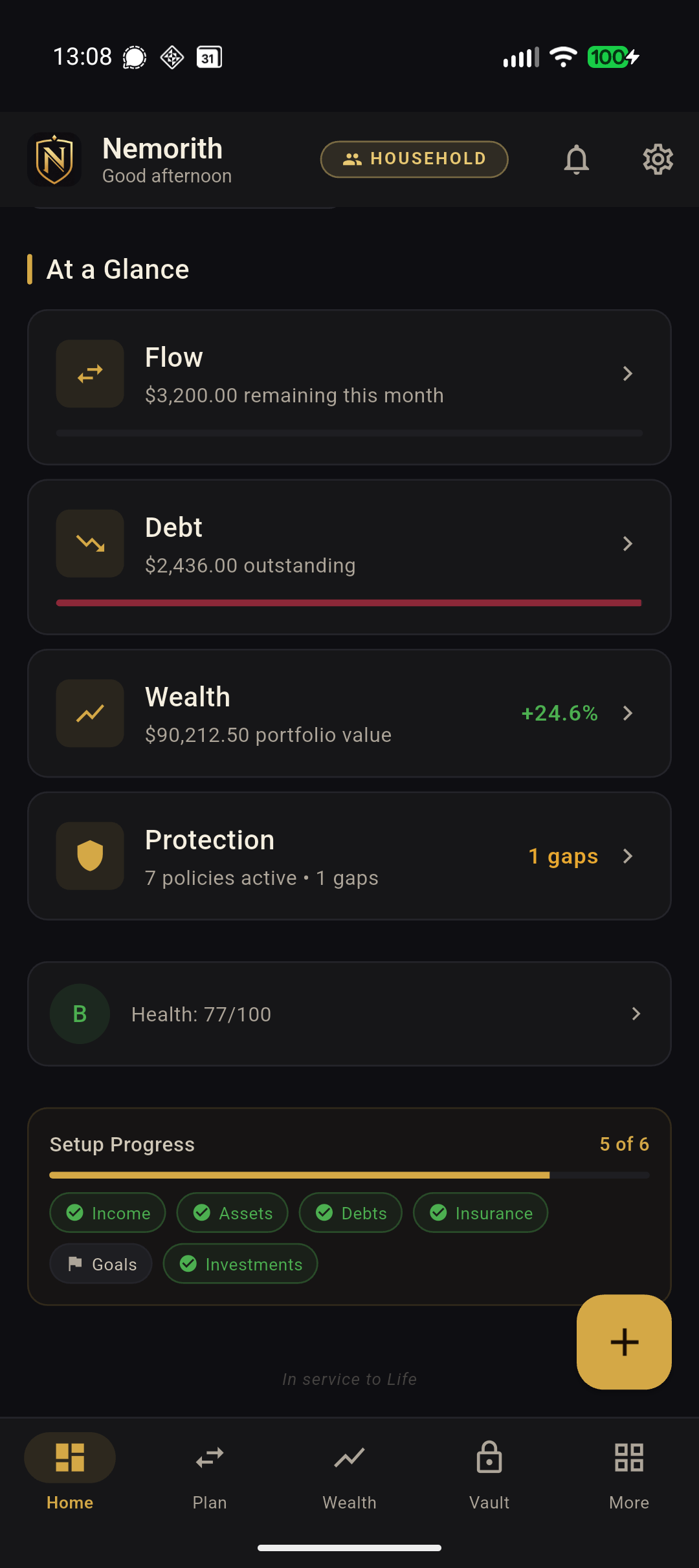Toggle the Goals setup chip
The height and width of the screenshot is (1568, 699).
(x=100, y=1263)
